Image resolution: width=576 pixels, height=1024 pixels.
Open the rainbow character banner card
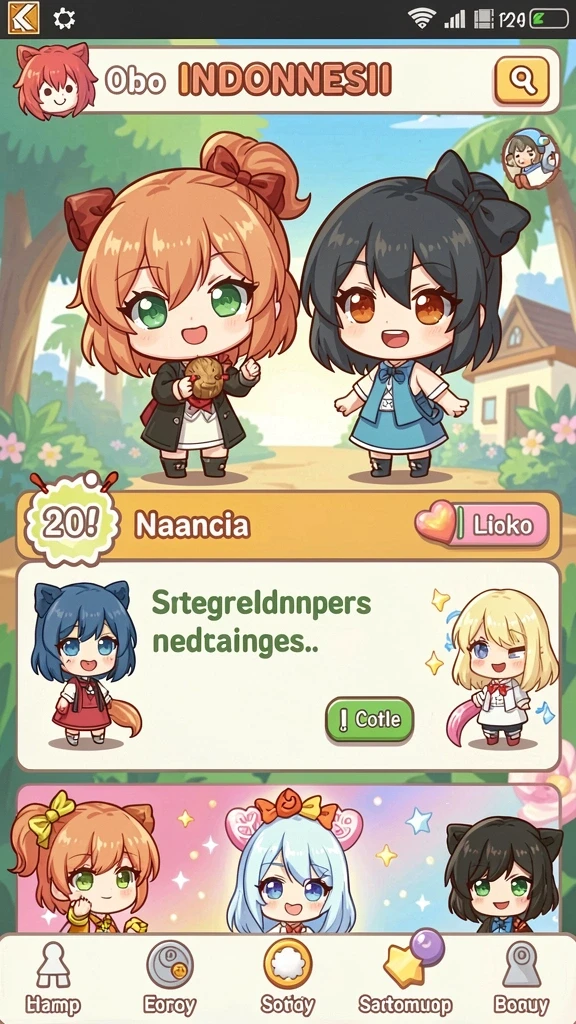tap(288, 858)
